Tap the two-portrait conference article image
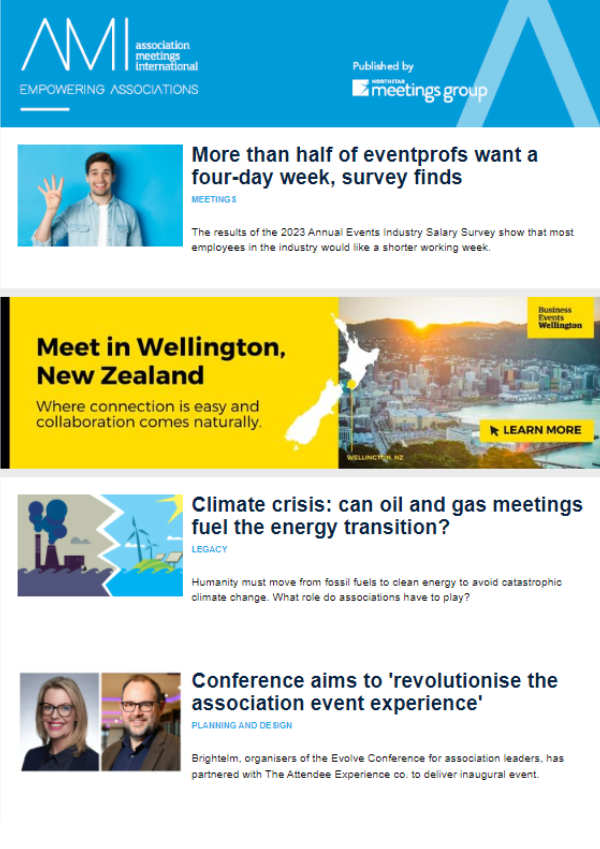Viewport: 600px width, 849px height. tap(100, 721)
